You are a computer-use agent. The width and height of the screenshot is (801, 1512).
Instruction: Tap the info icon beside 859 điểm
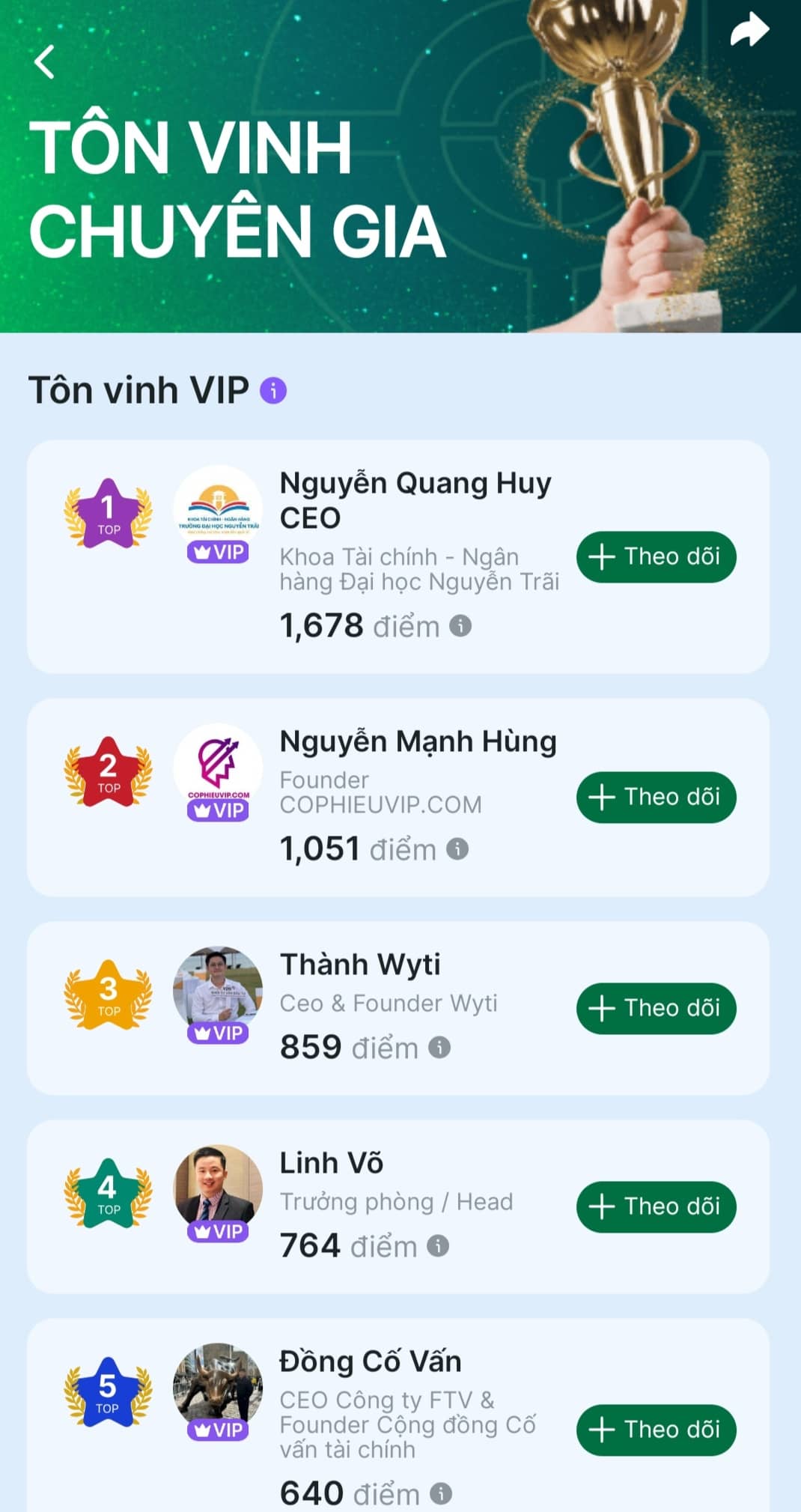pyautogui.click(x=441, y=1048)
